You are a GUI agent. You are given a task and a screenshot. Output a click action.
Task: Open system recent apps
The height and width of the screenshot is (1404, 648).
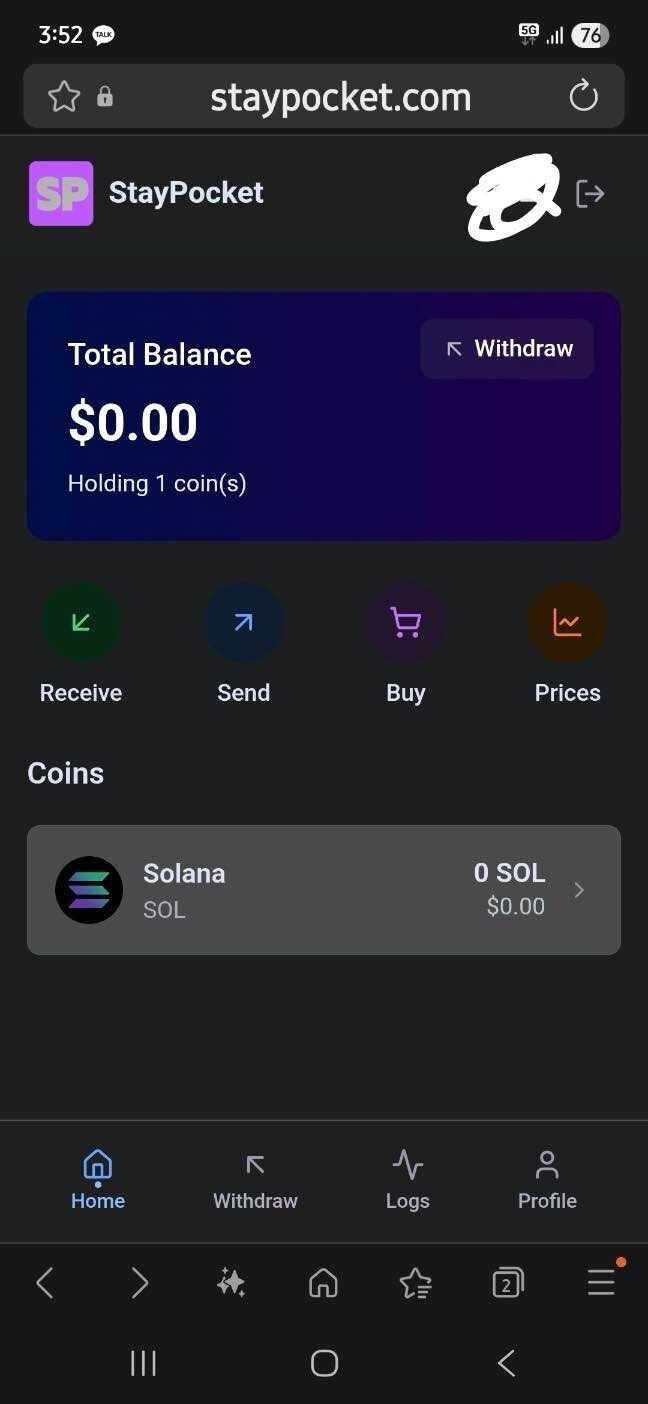click(x=143, y=1363)
